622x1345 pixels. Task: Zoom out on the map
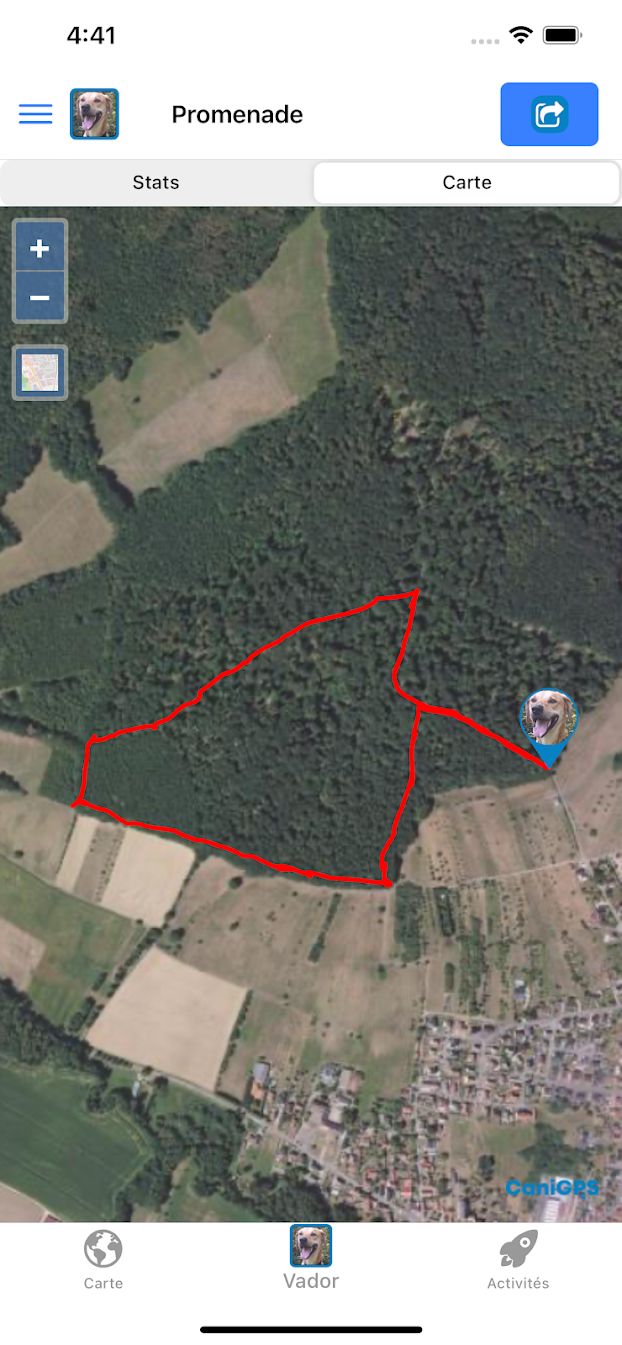coord(40,297)
